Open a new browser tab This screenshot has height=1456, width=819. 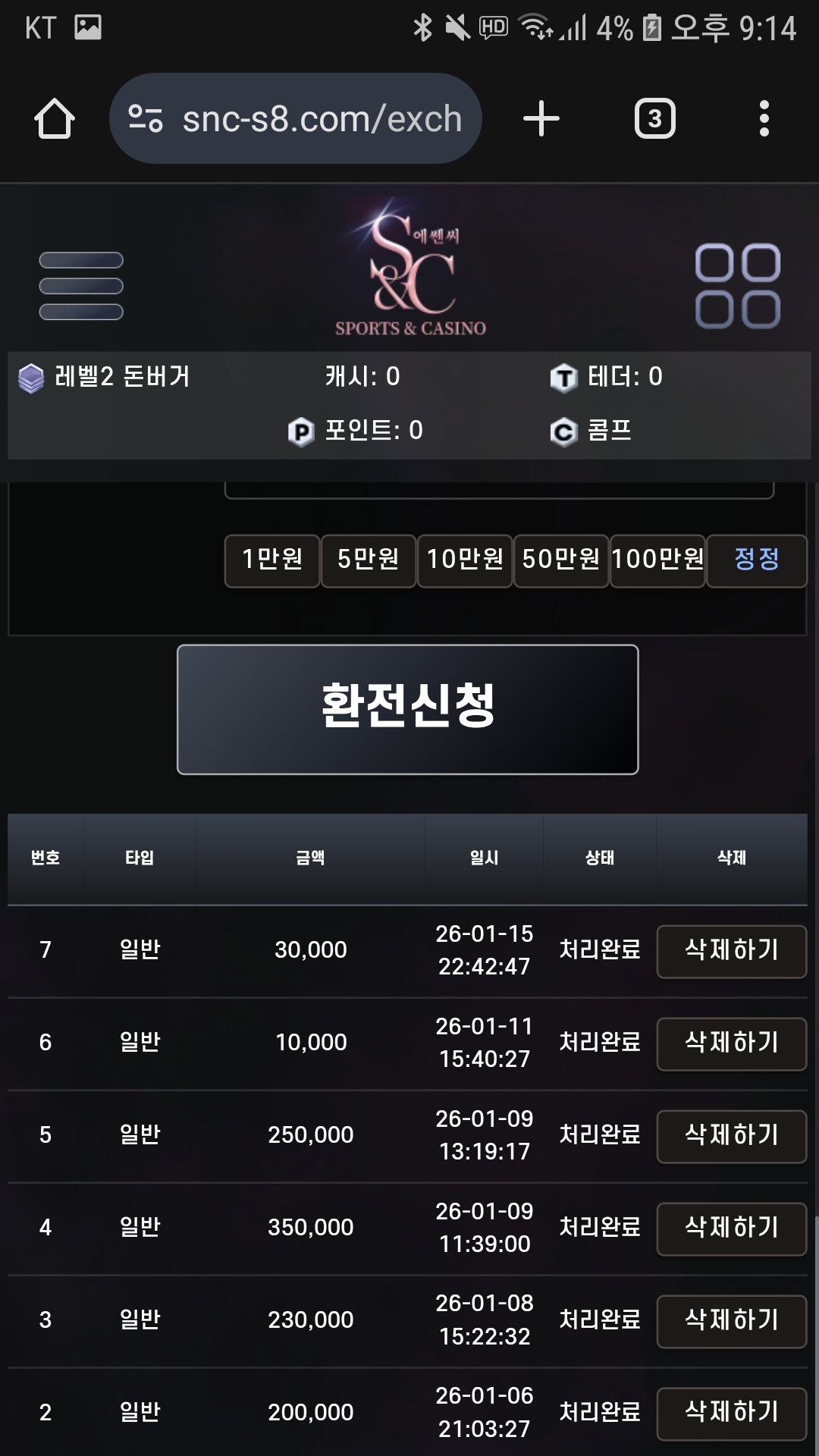[x=541, y=119]
